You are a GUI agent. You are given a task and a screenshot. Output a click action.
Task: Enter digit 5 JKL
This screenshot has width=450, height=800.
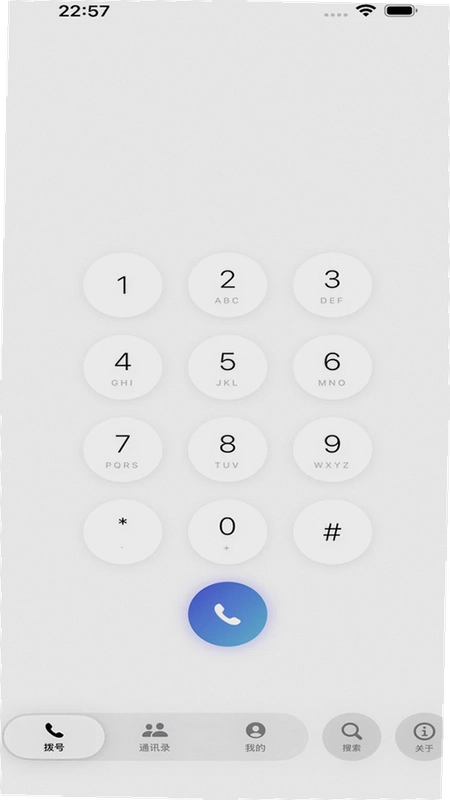point(228,367)
